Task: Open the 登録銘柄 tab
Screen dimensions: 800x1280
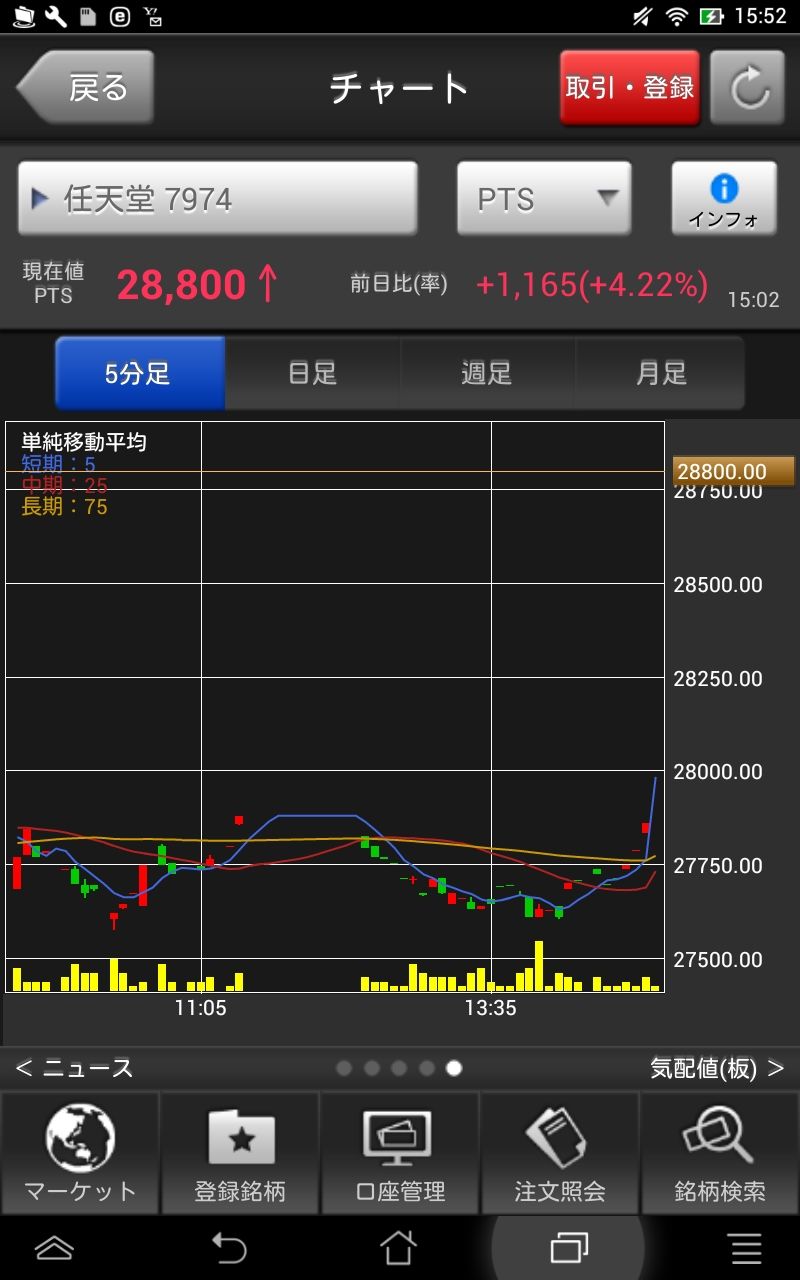Action: (240, 1153)
